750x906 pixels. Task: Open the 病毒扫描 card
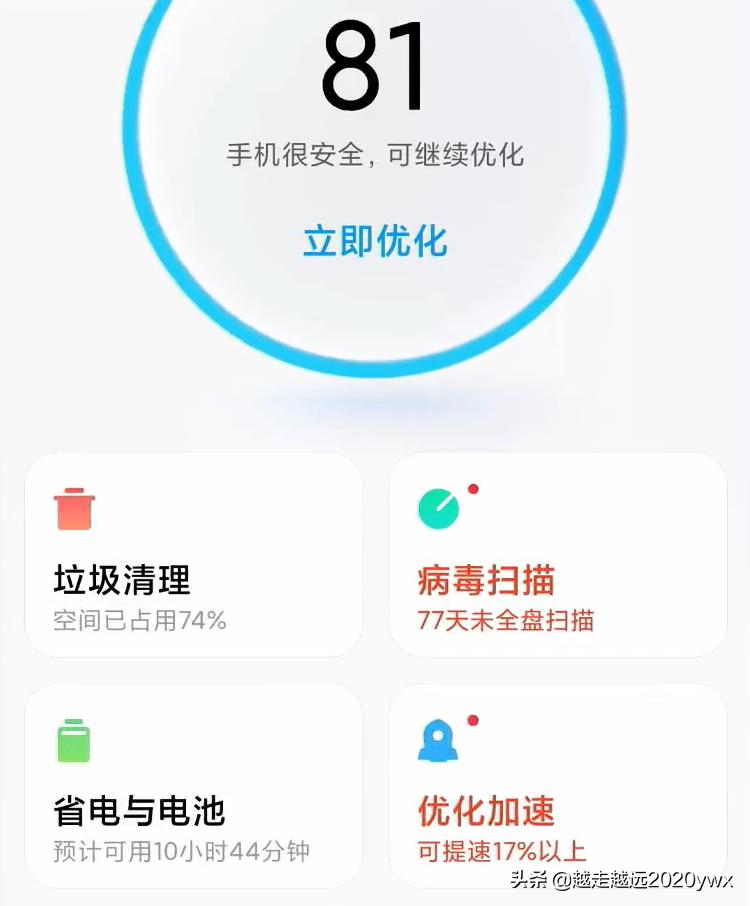(x=557, y=555)
